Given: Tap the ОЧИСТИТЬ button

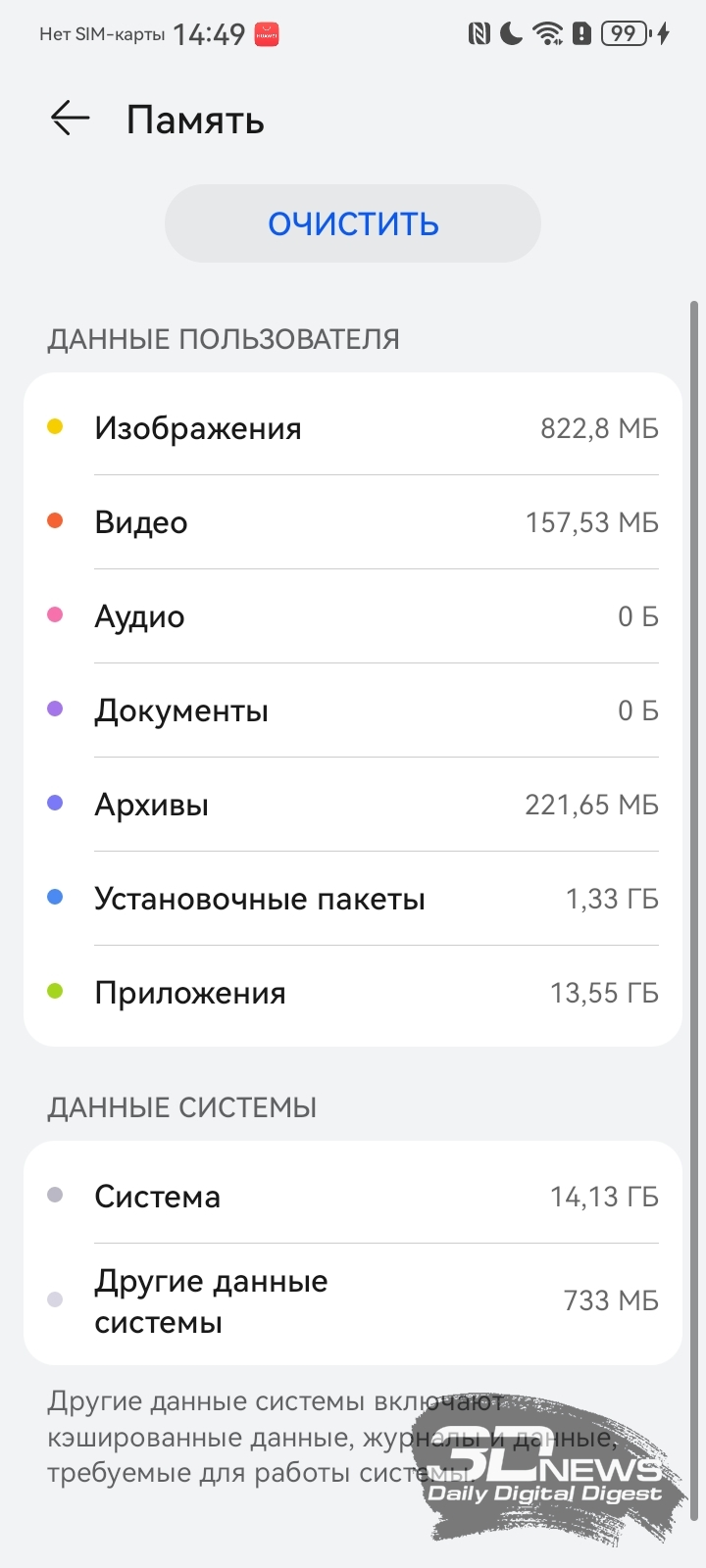Looking at the screenshot, I should click(x=353, y=223).
